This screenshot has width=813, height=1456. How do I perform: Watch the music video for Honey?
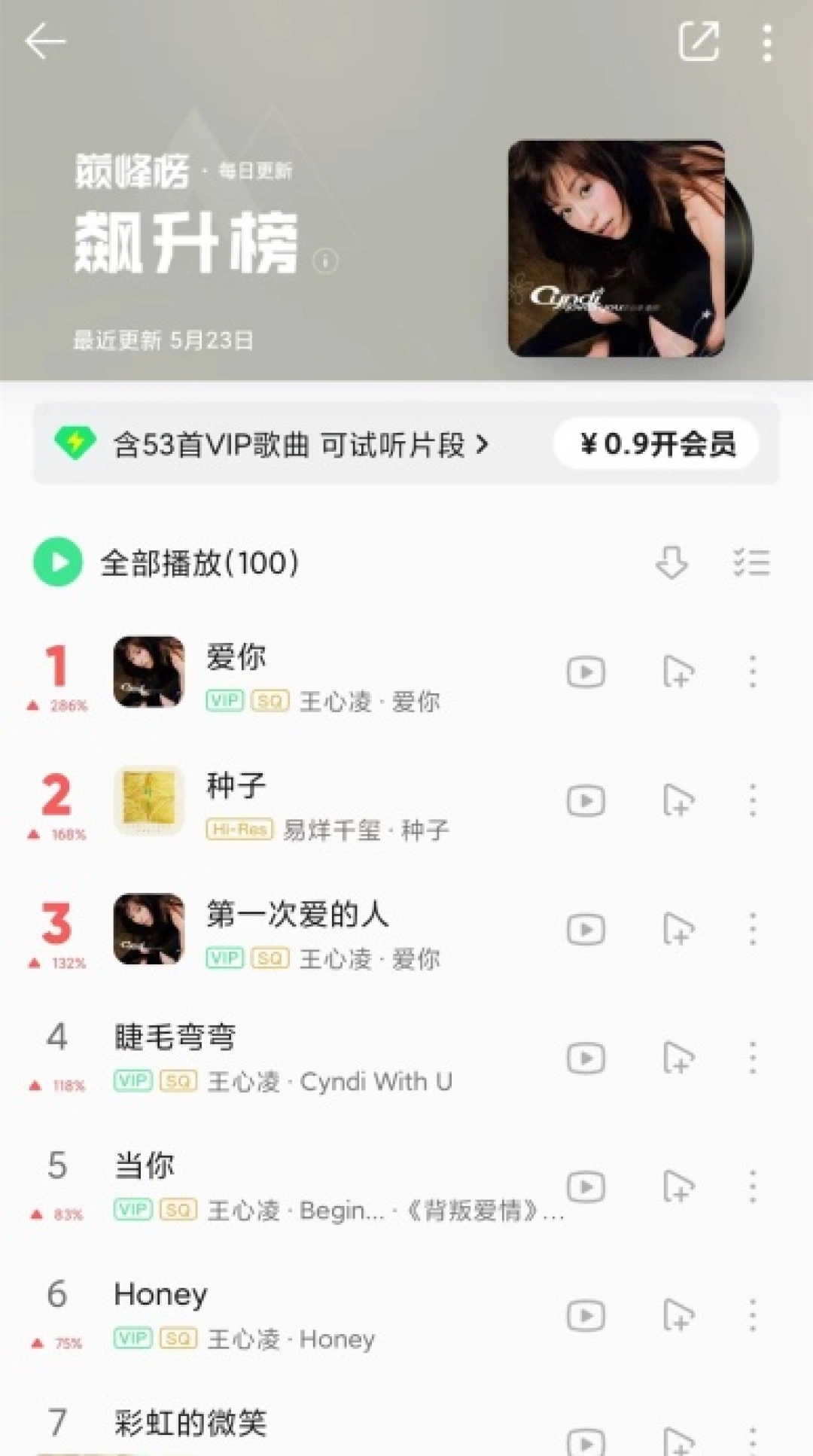click(x=586, y=1316)
